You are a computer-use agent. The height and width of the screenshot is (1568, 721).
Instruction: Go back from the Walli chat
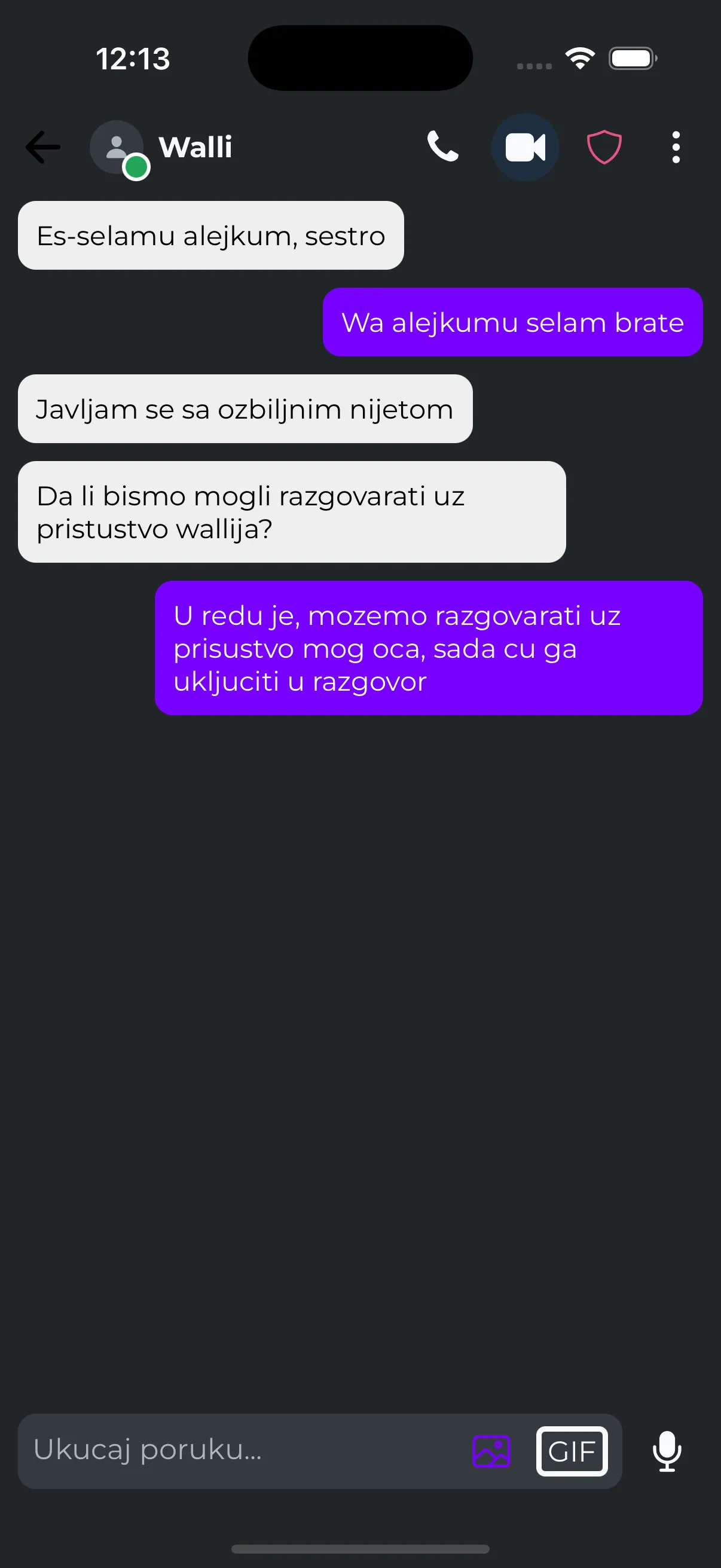coord(42,147)
